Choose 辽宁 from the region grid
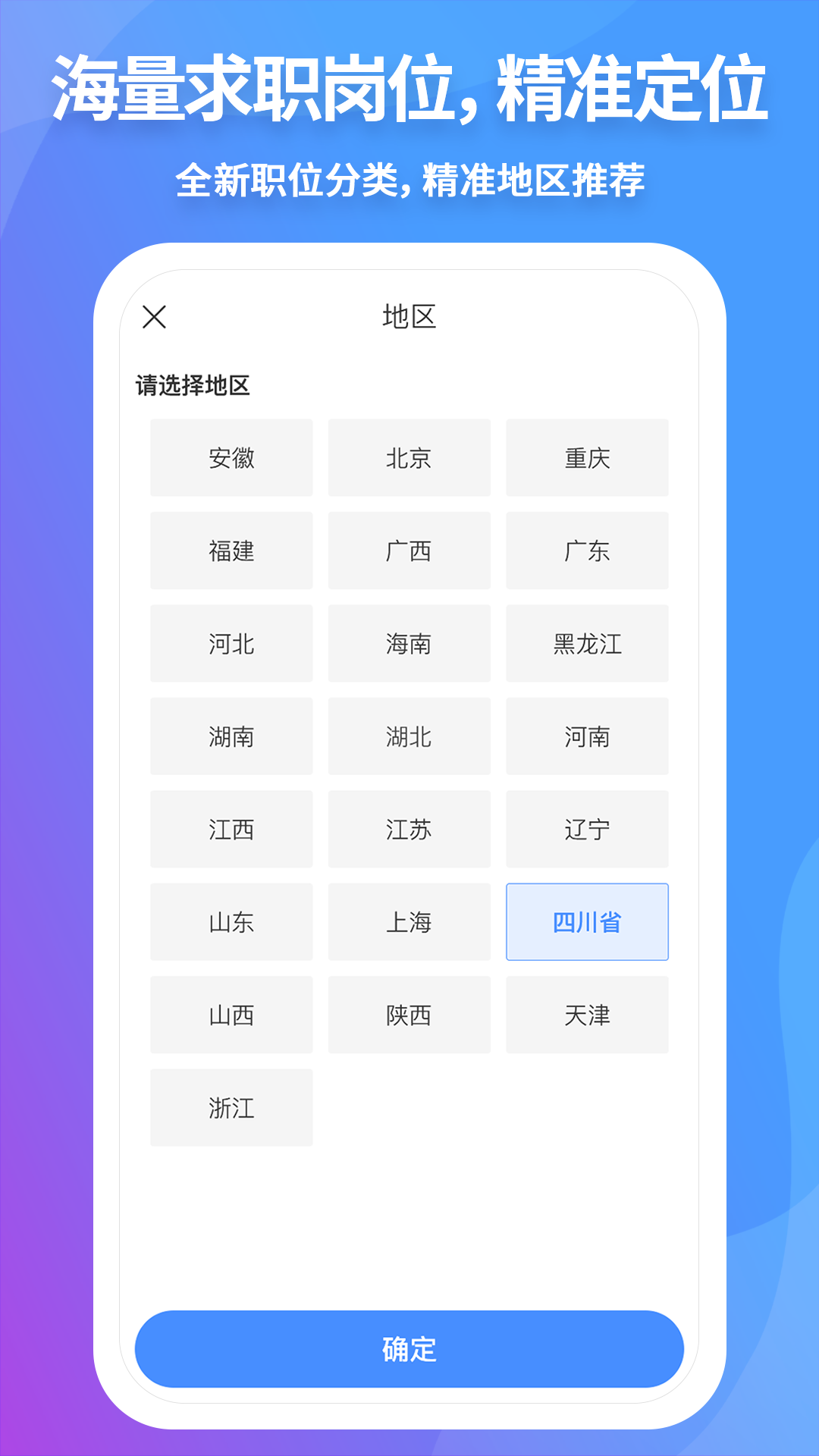Screen dimensions: 819x1456 point(587,830)
